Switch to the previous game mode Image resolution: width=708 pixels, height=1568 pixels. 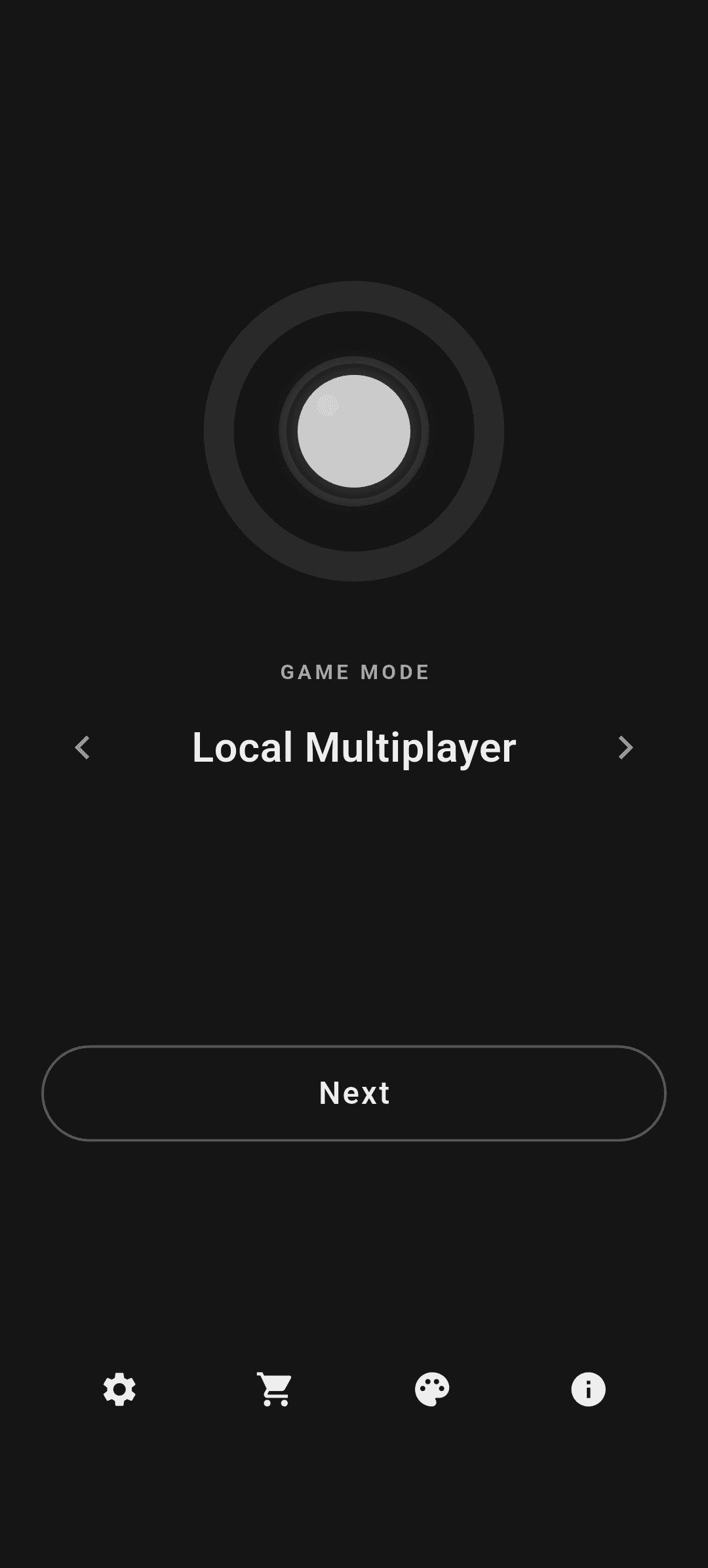tap(83, 747)
